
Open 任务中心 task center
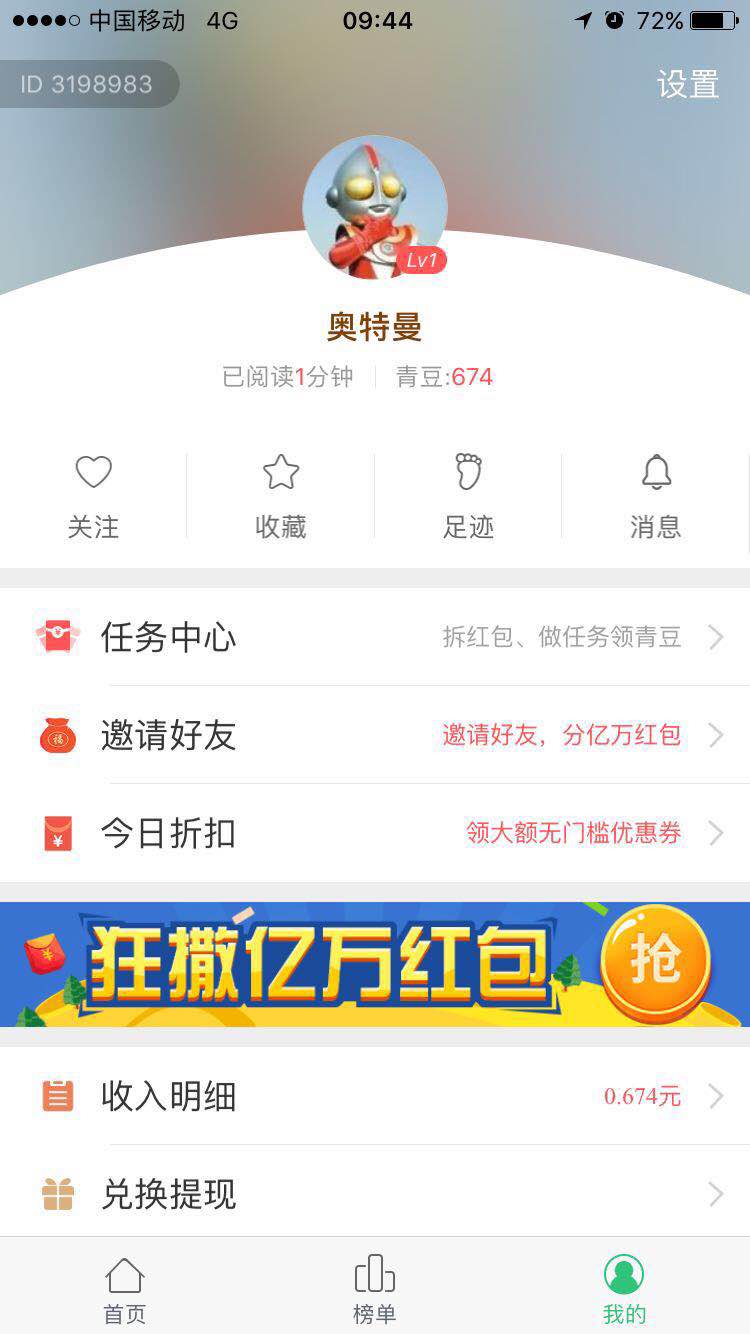[375, 637]
